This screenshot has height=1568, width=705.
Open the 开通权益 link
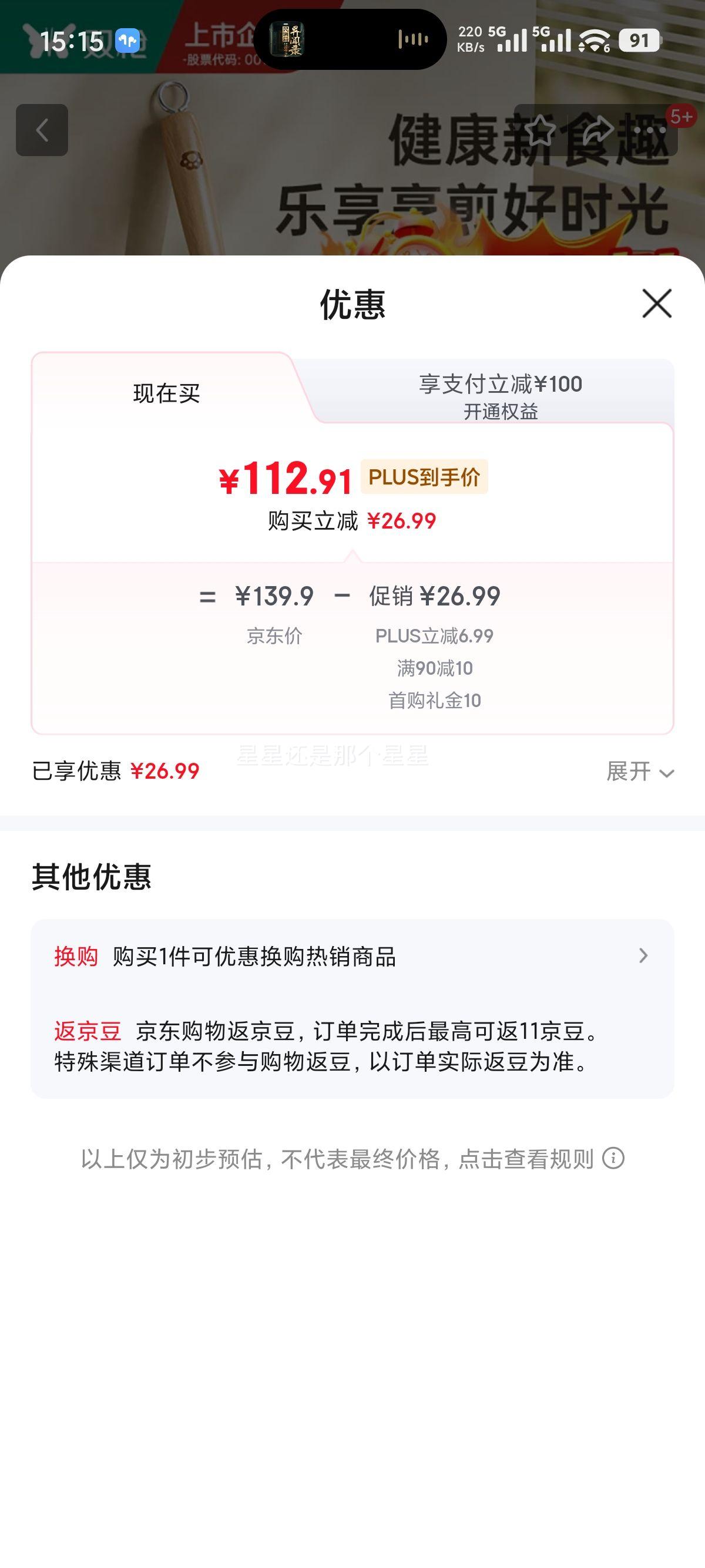pos(501,411)
